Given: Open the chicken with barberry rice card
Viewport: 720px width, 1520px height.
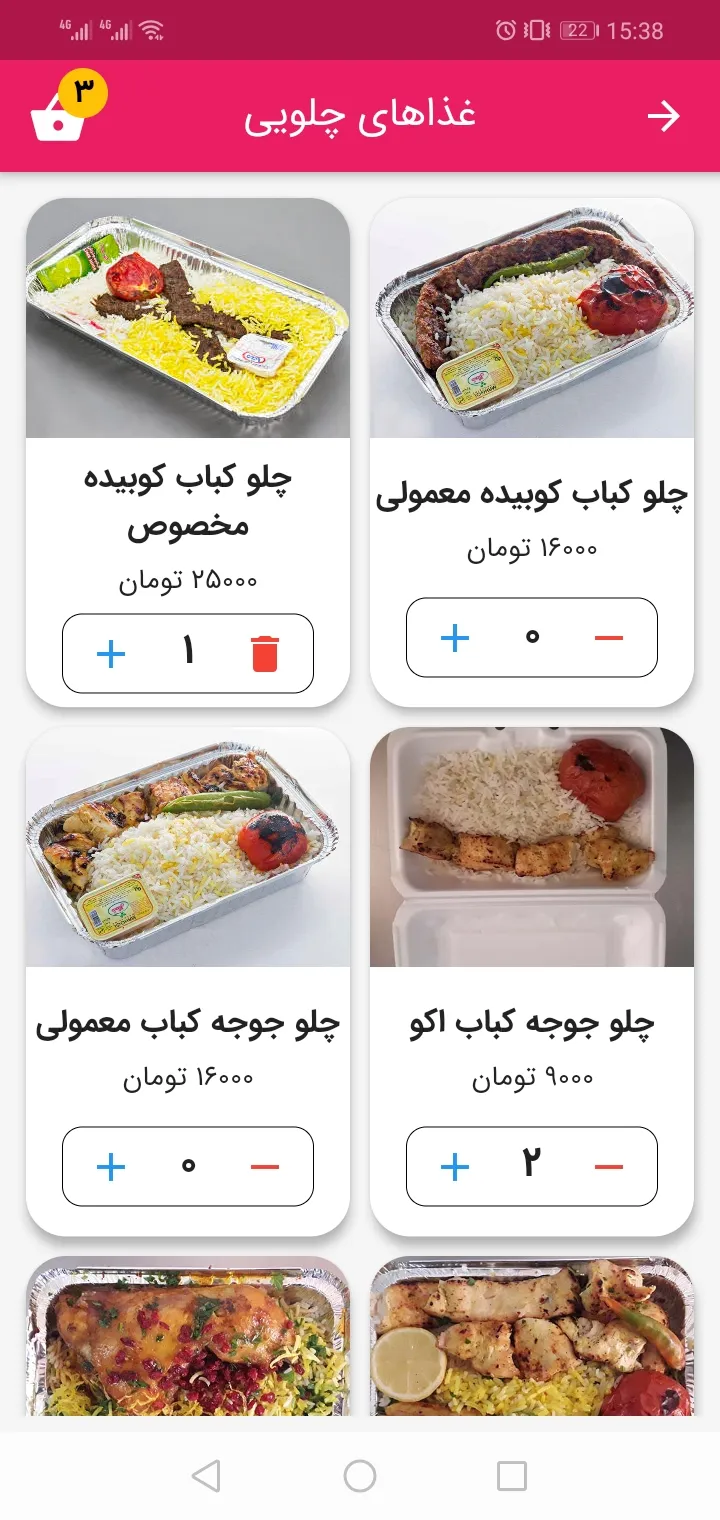Looking at the screenshot, I should 188,1340.
